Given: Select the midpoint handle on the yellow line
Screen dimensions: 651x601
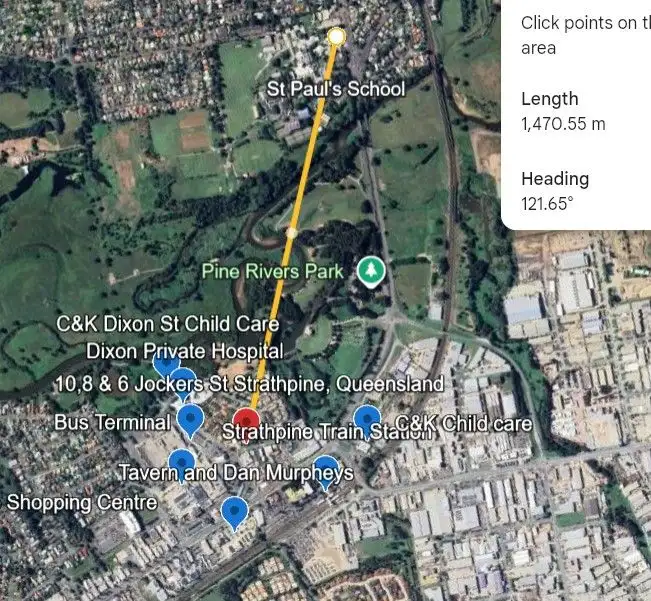Looking at the screenshot, I should tap(292, 232).
